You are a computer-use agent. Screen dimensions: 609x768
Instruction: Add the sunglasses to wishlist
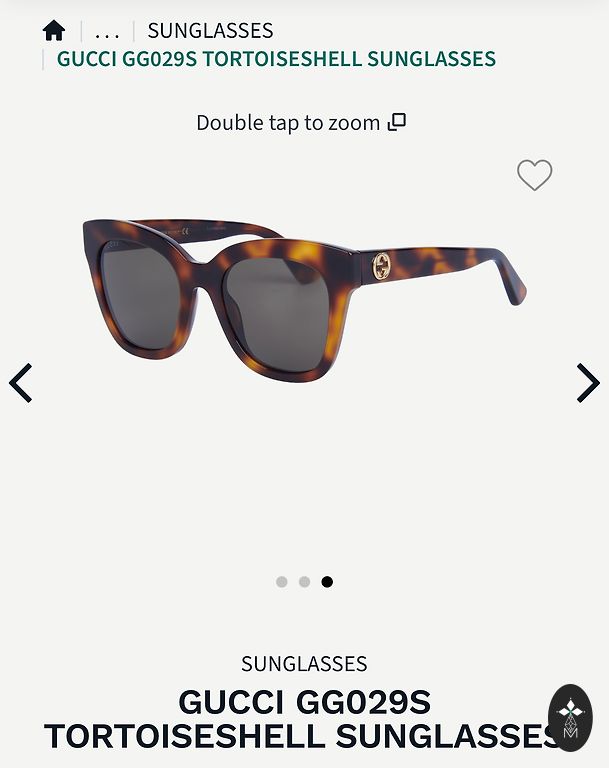pyautogui.click(x=534, y=175)
